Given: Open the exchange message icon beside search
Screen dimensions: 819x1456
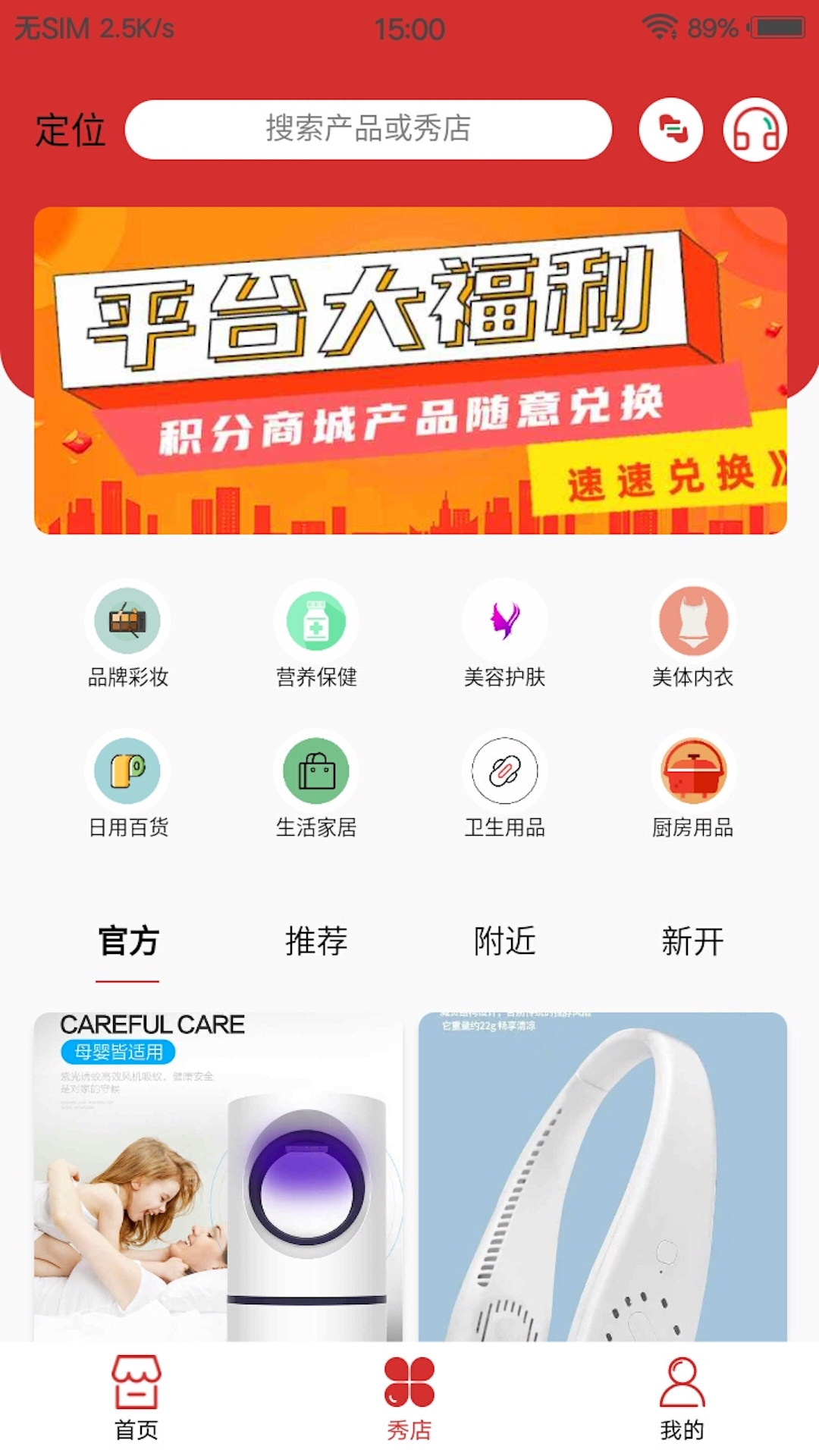Looking at the screenshot, I should [670, 130].
